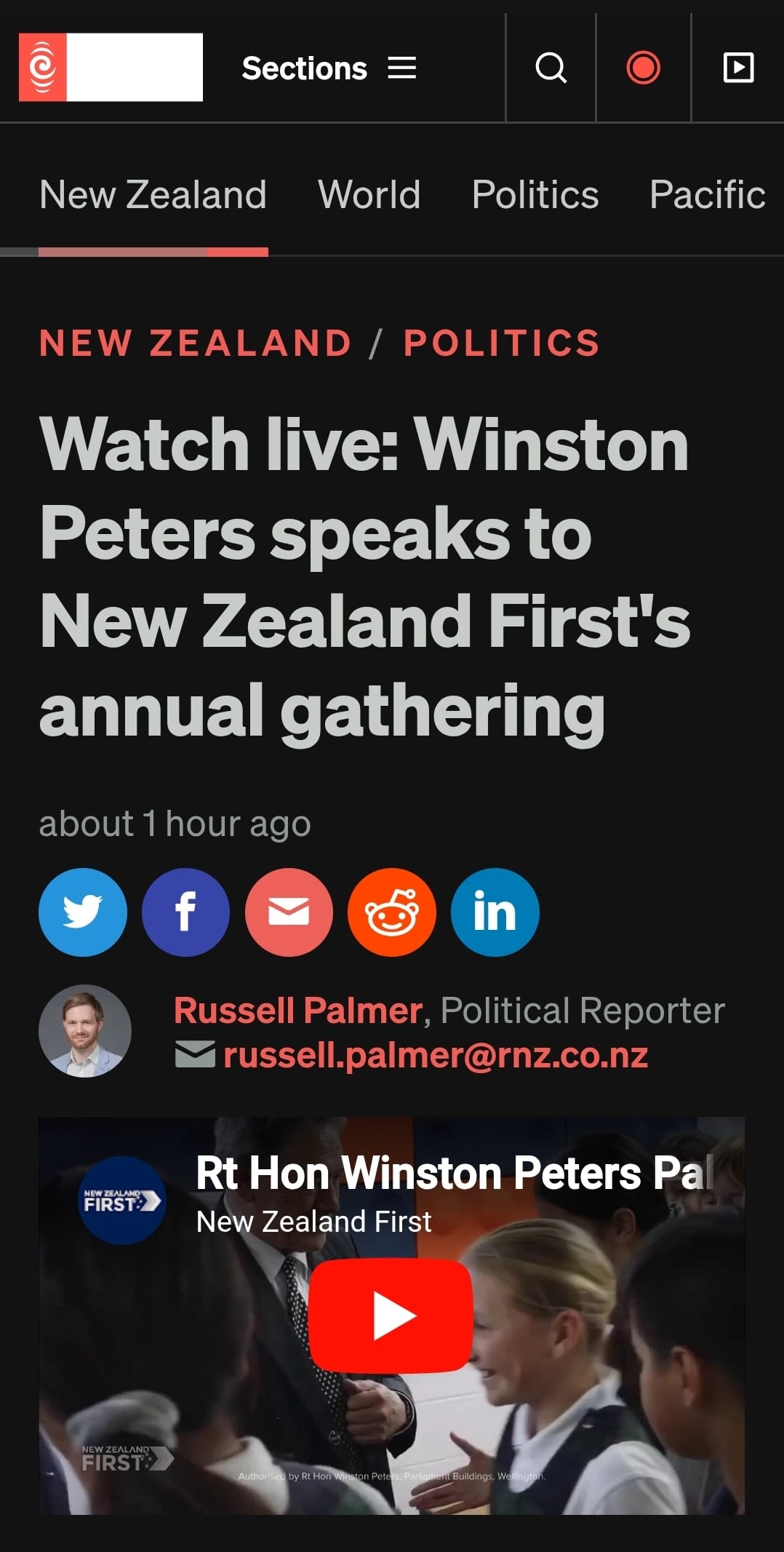Screen dimensions: 784x1552
Task: Share article on LinkedIn
Action: click(495, 912)
